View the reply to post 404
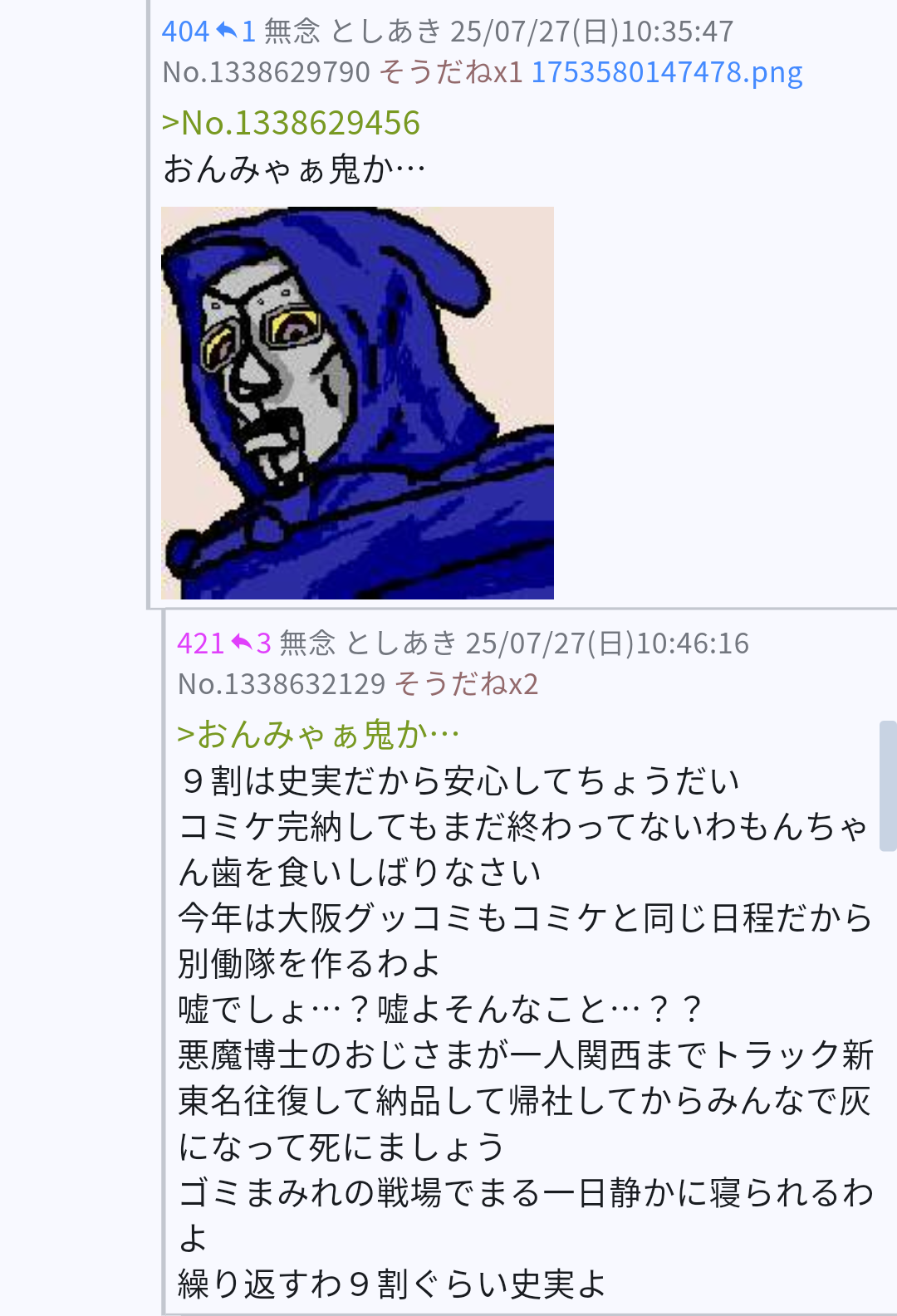The height and width of the screenshot is (1316, 897). coord(235,32)
